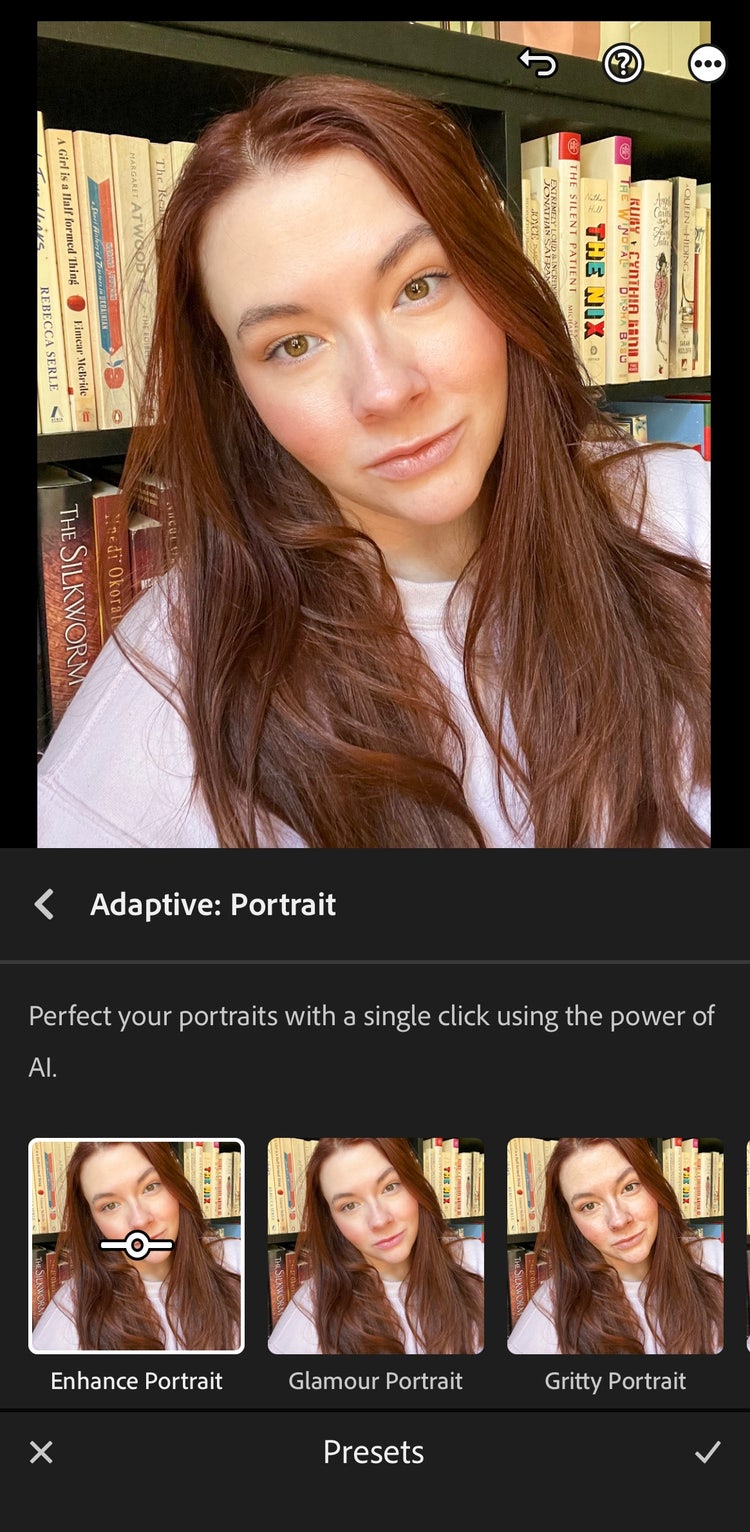The height and width of the screenshot is (1532, 750).
Task: Open the question mark help menu
Action: click(x=622, y=64)
